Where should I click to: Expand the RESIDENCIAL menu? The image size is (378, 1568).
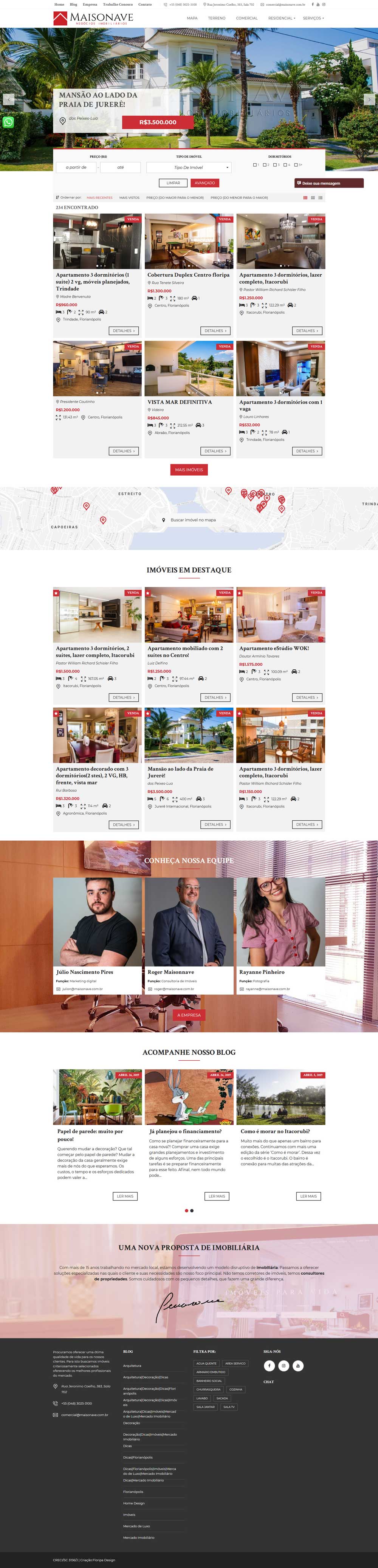282,18
